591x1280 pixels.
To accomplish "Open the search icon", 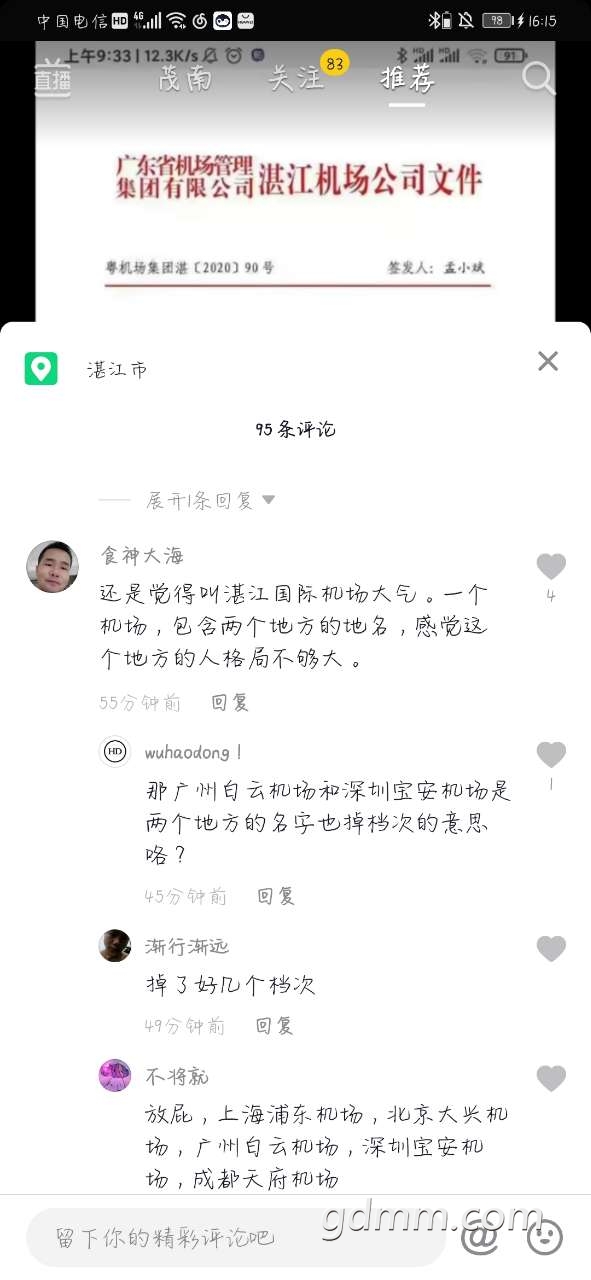I will point(539,78).
